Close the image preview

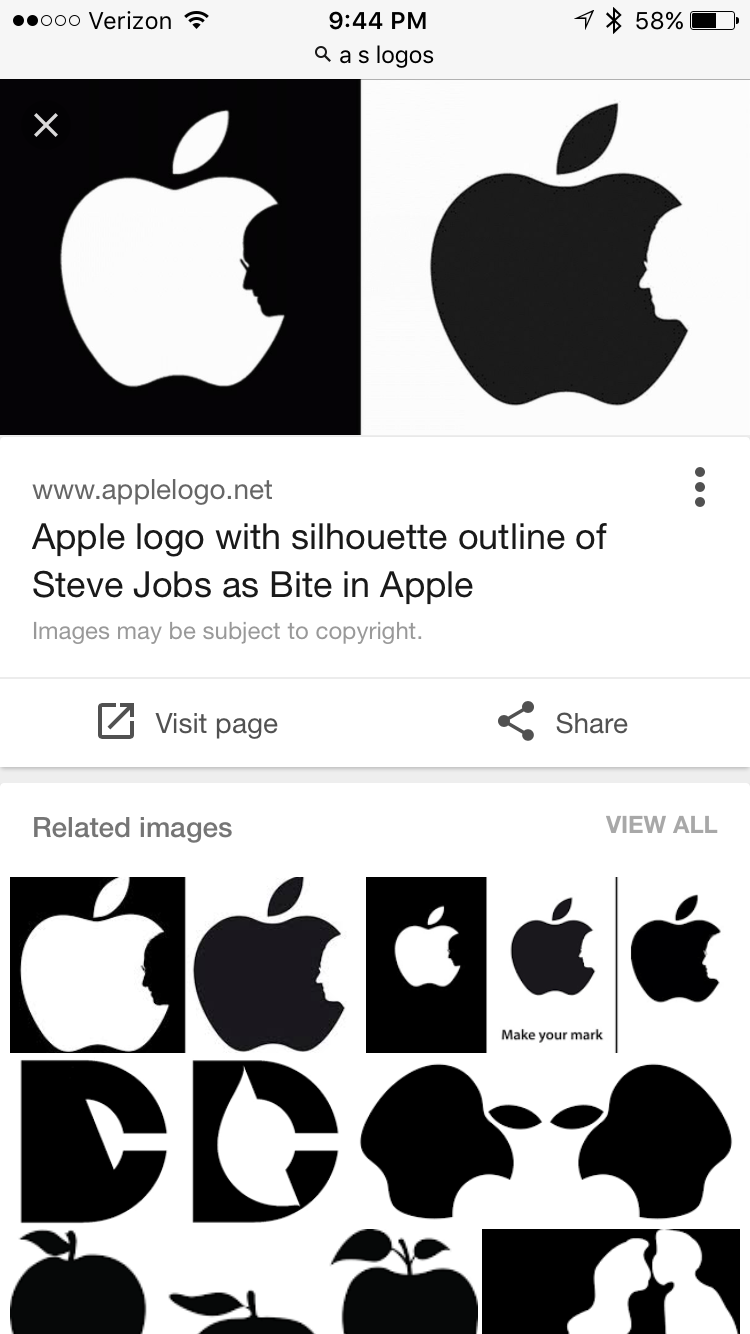46,125
